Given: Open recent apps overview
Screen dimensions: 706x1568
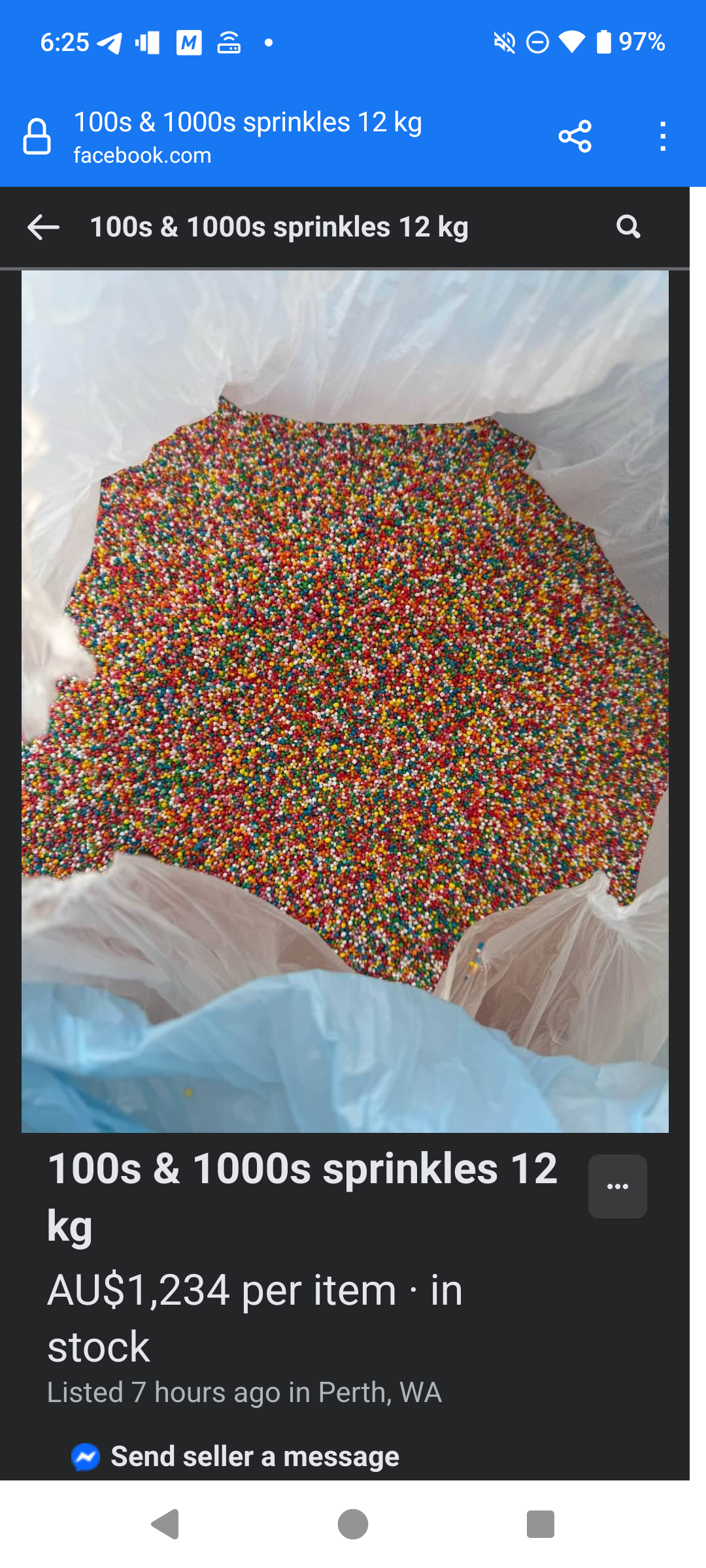Looking at the screenshot, I should [x=540, y=1524].
